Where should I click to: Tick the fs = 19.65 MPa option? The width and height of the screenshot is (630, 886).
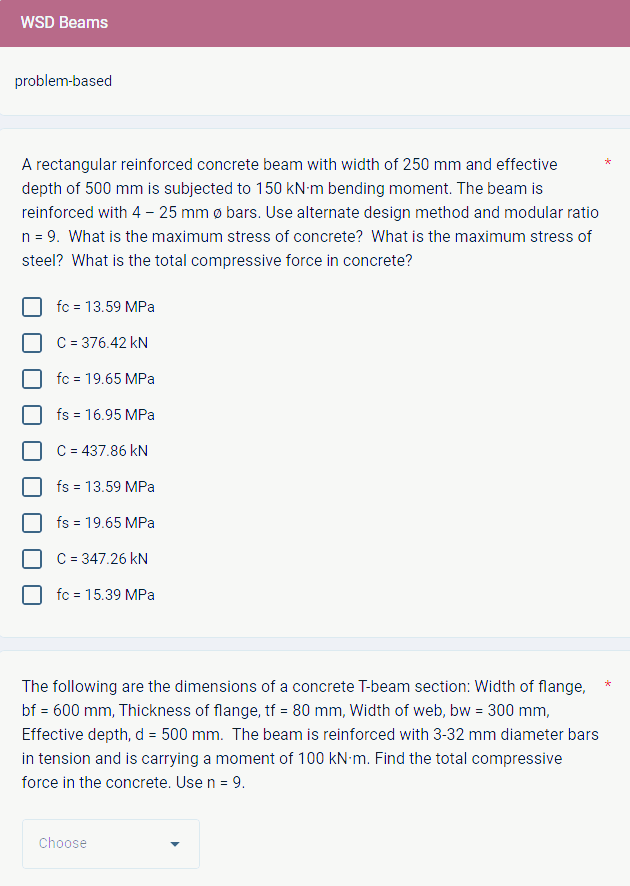tap(32, 523)
